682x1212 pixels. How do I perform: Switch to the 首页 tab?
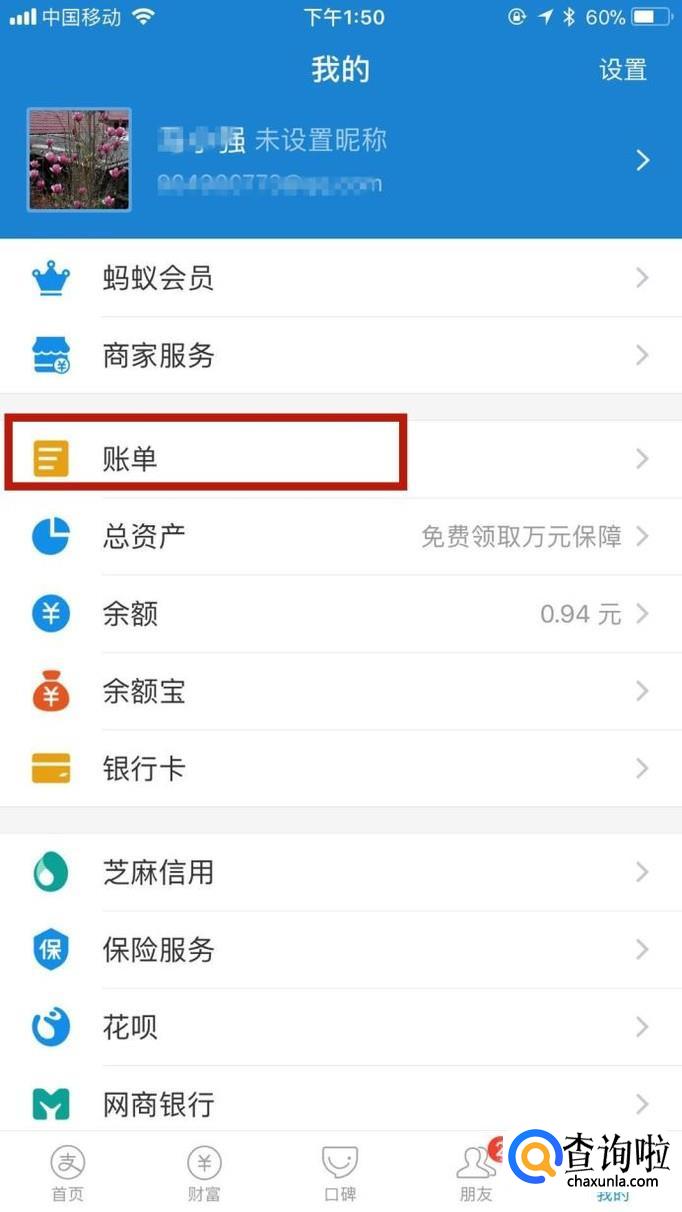point(68,1172)
